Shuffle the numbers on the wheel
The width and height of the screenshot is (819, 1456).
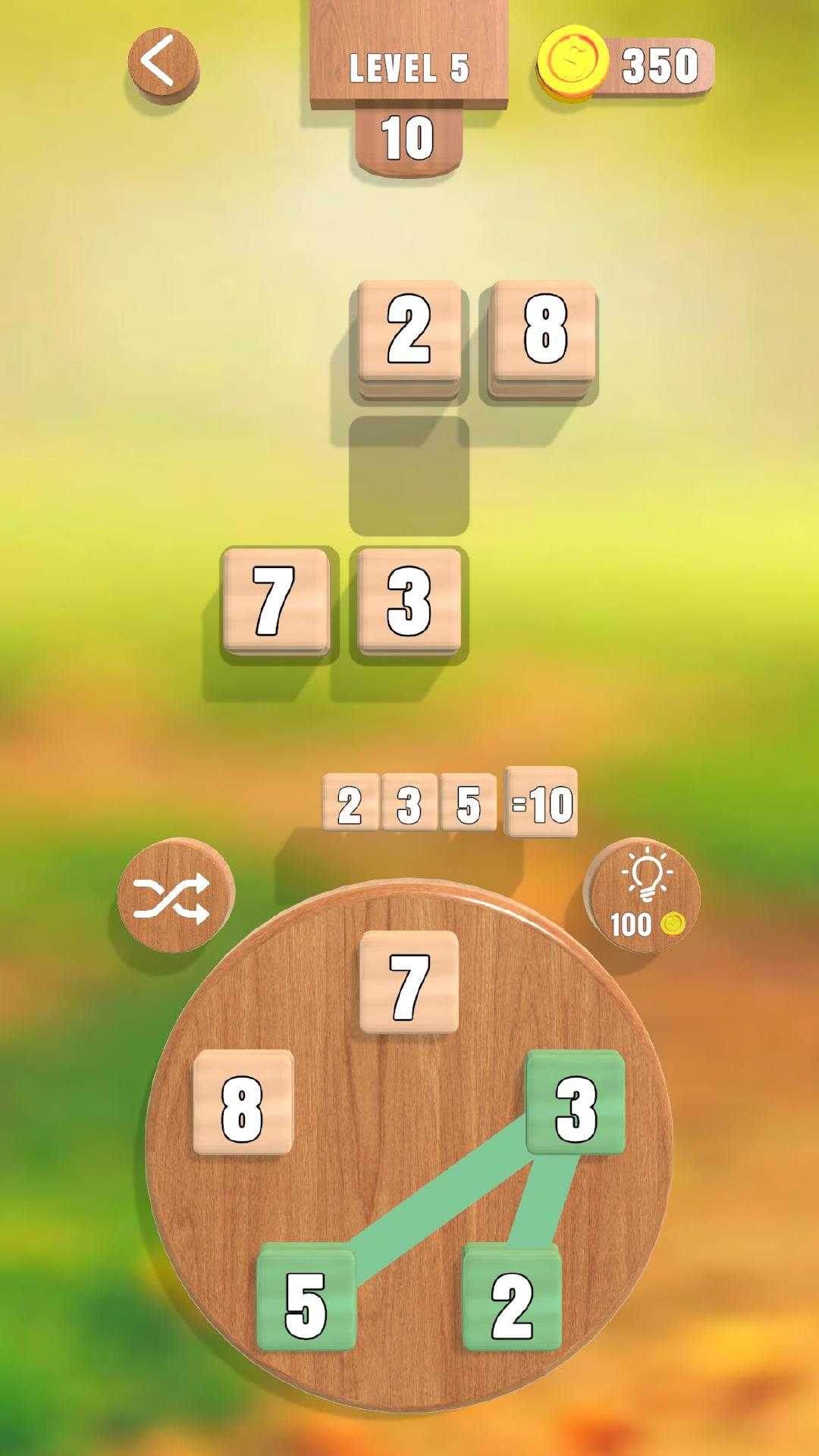pos(175,896)
